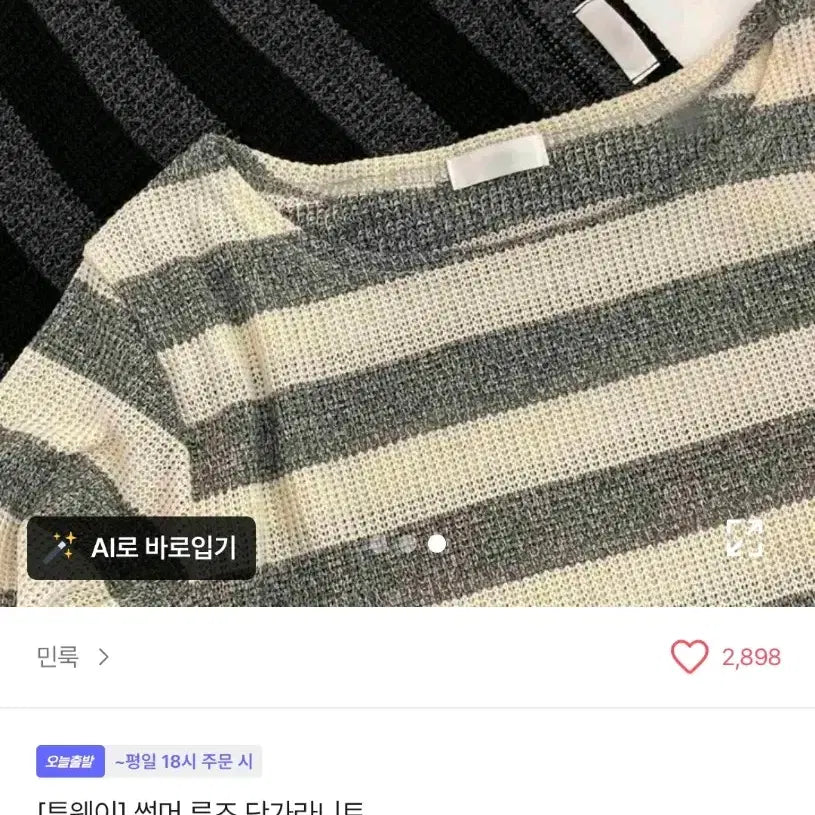Tap the AI로 바로입기 button
Screen dimensions: 815x815
141,548
